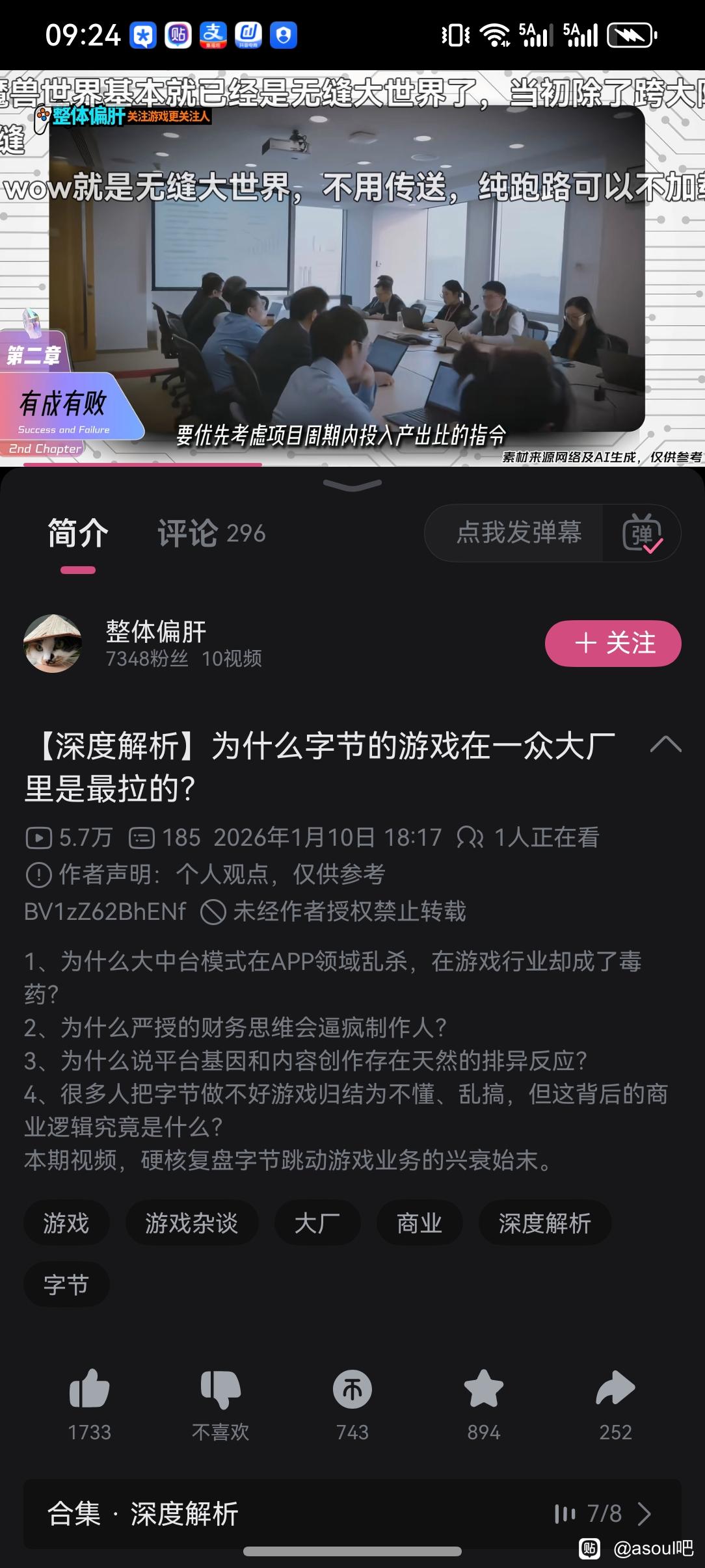Follow 整体偏肝 with 关注 button
705x1568 pixels.
[613, 644]
